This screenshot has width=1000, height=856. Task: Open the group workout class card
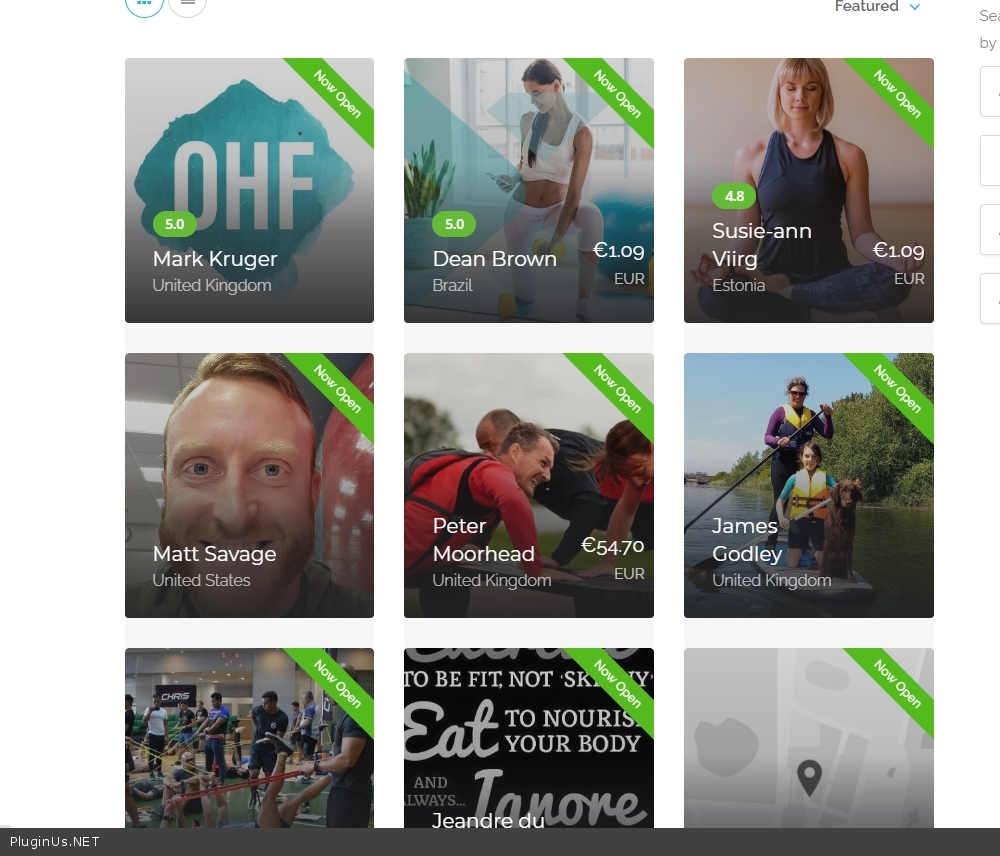249,740
